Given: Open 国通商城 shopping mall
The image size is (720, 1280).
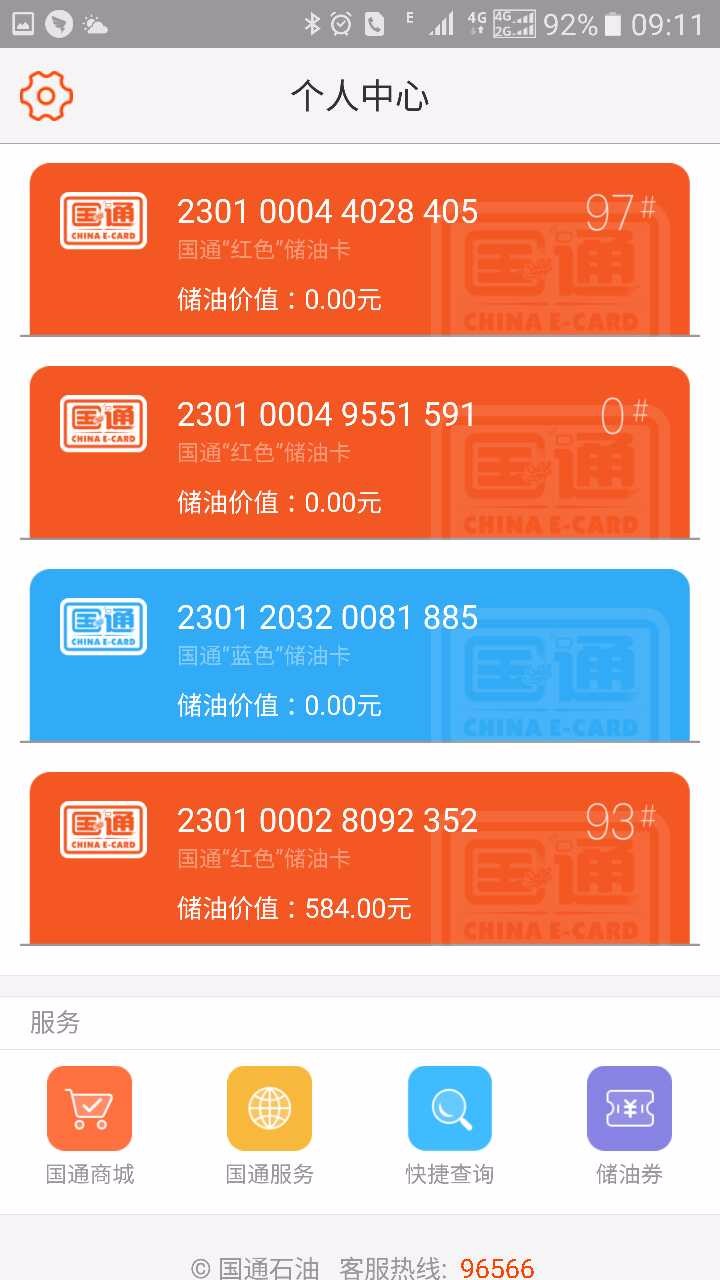Looking at the screenshot, I should click(90, 1126).
